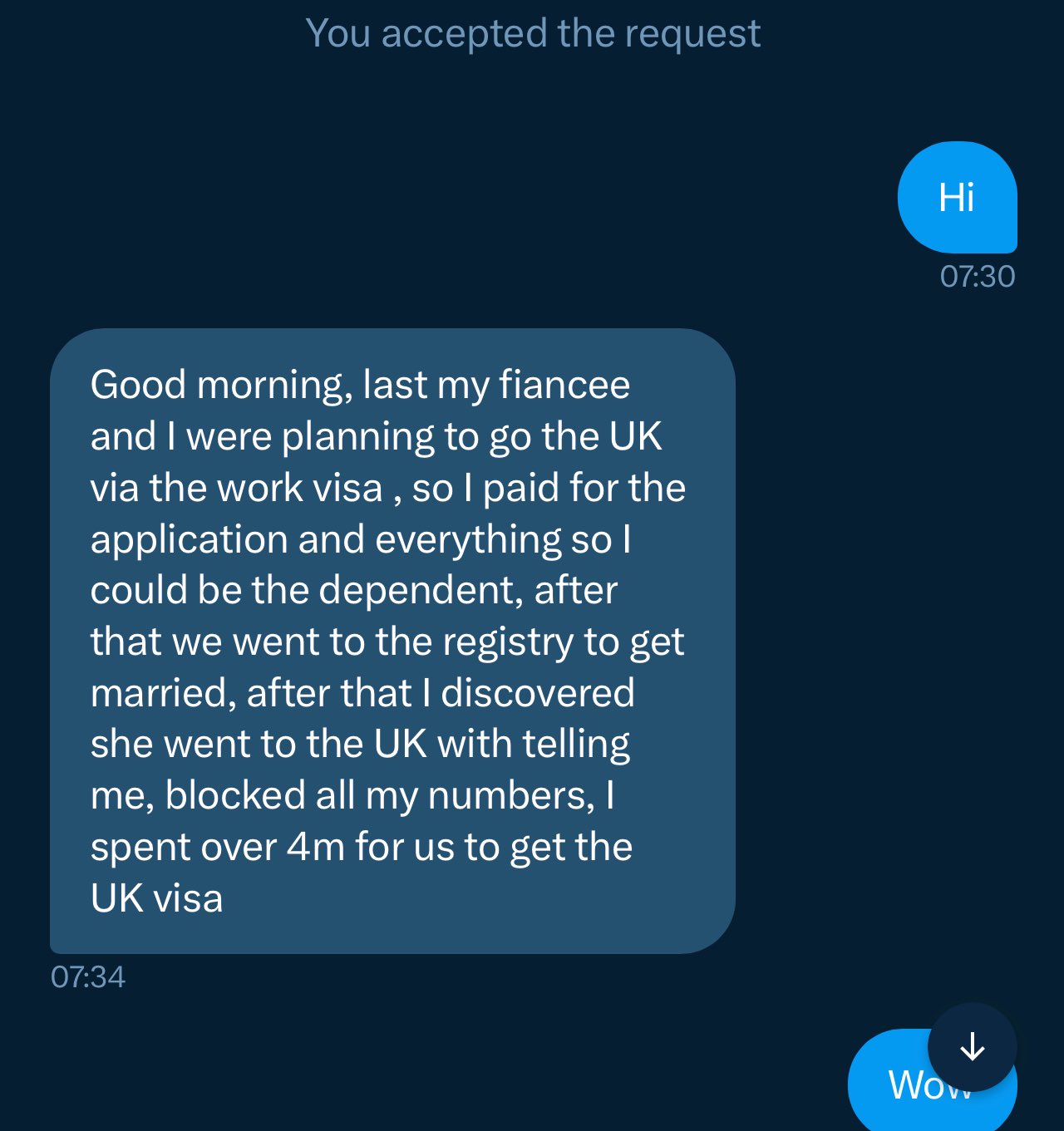This screenshot has width=1064, height=1131.
Task: Click the phrase "UK visa" in the message
Action: [156, 897]
